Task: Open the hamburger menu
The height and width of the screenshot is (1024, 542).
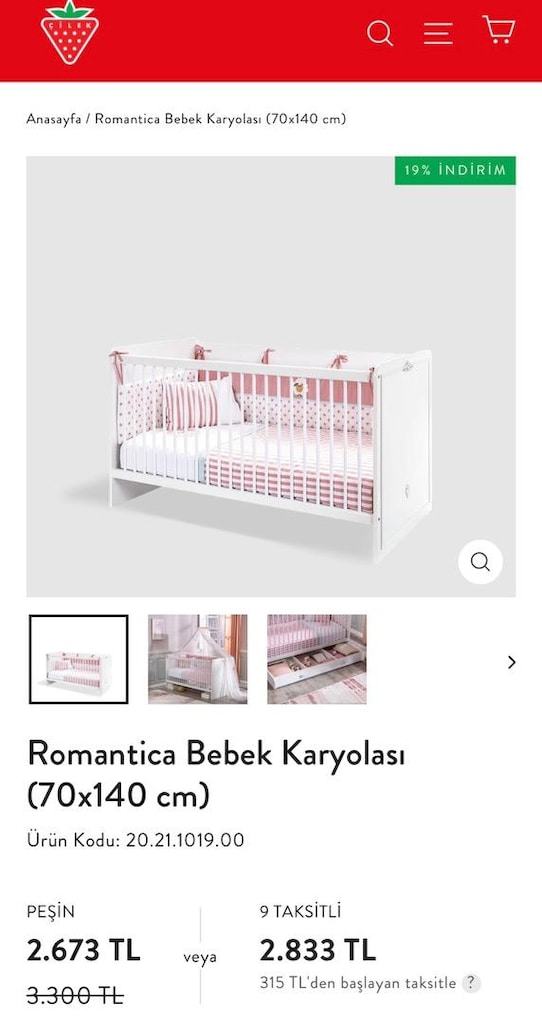Action: tap(438, 33)
